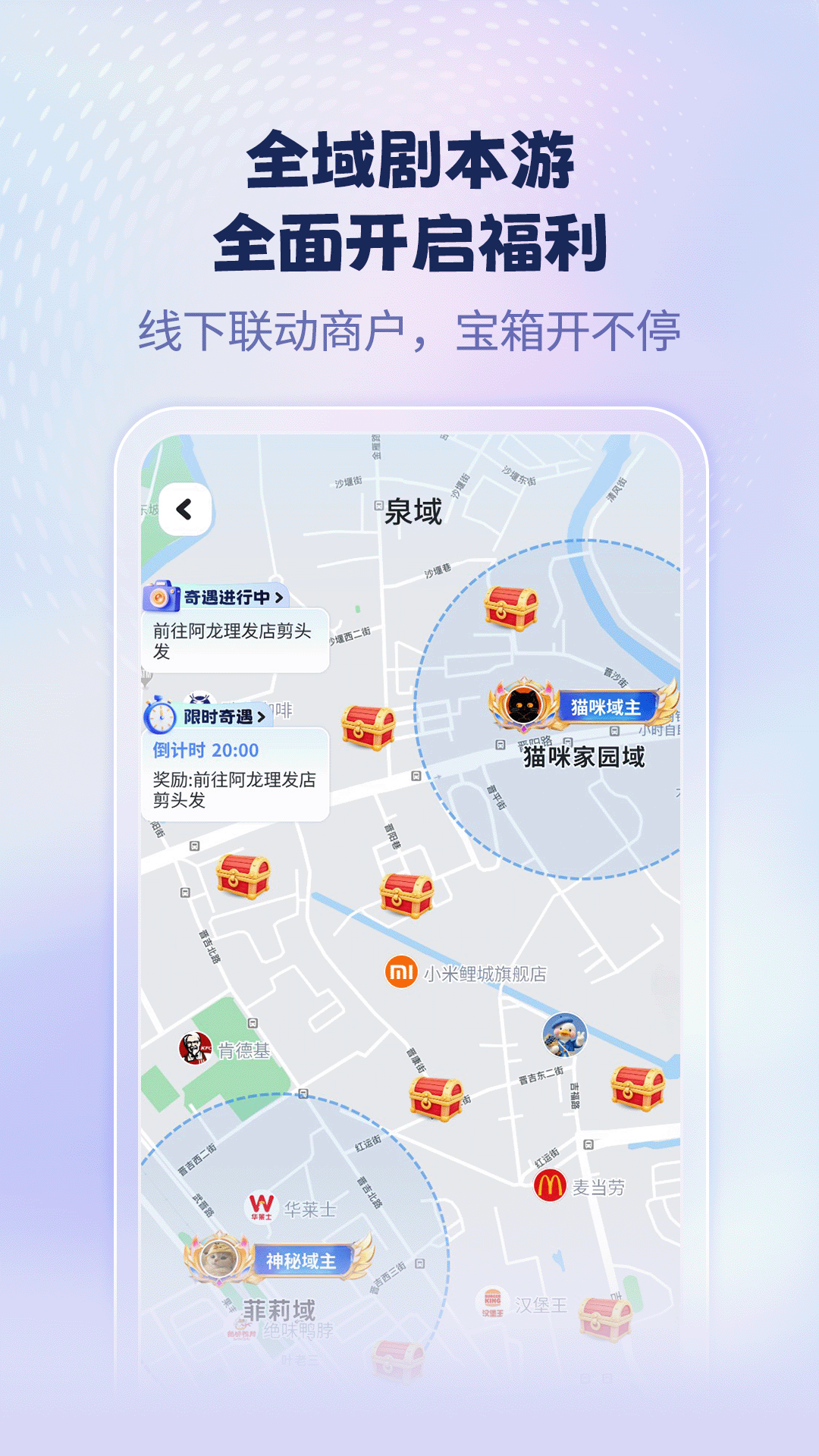This screenshot has width=819, height=1456.
Task: Click the 倒计时 20:00 countdown display
Action: tap(203, 749)
